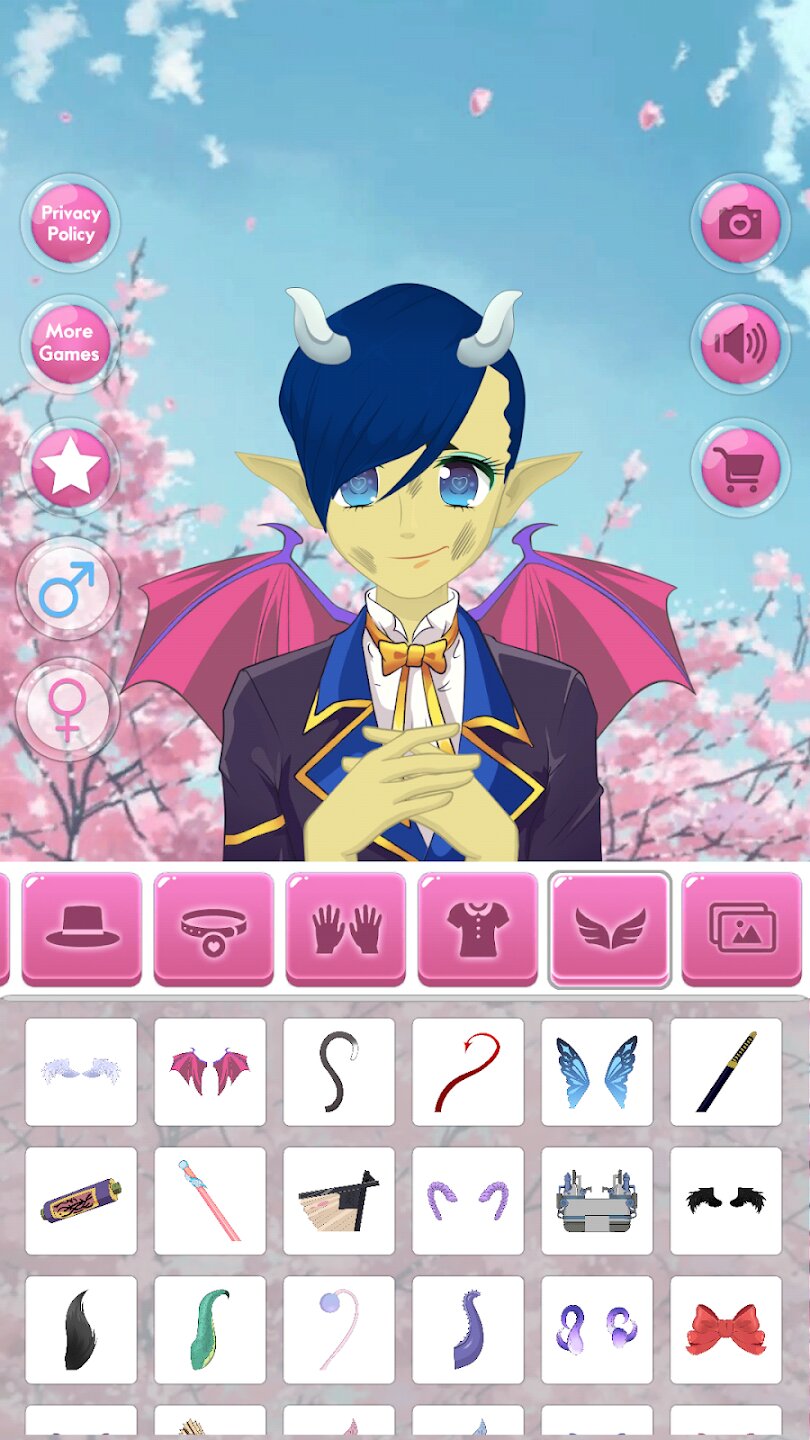The height and width of the screenshot is (1440, 810).
Task: Open the Privacy Policy bubble
Action: pos(70,223)
